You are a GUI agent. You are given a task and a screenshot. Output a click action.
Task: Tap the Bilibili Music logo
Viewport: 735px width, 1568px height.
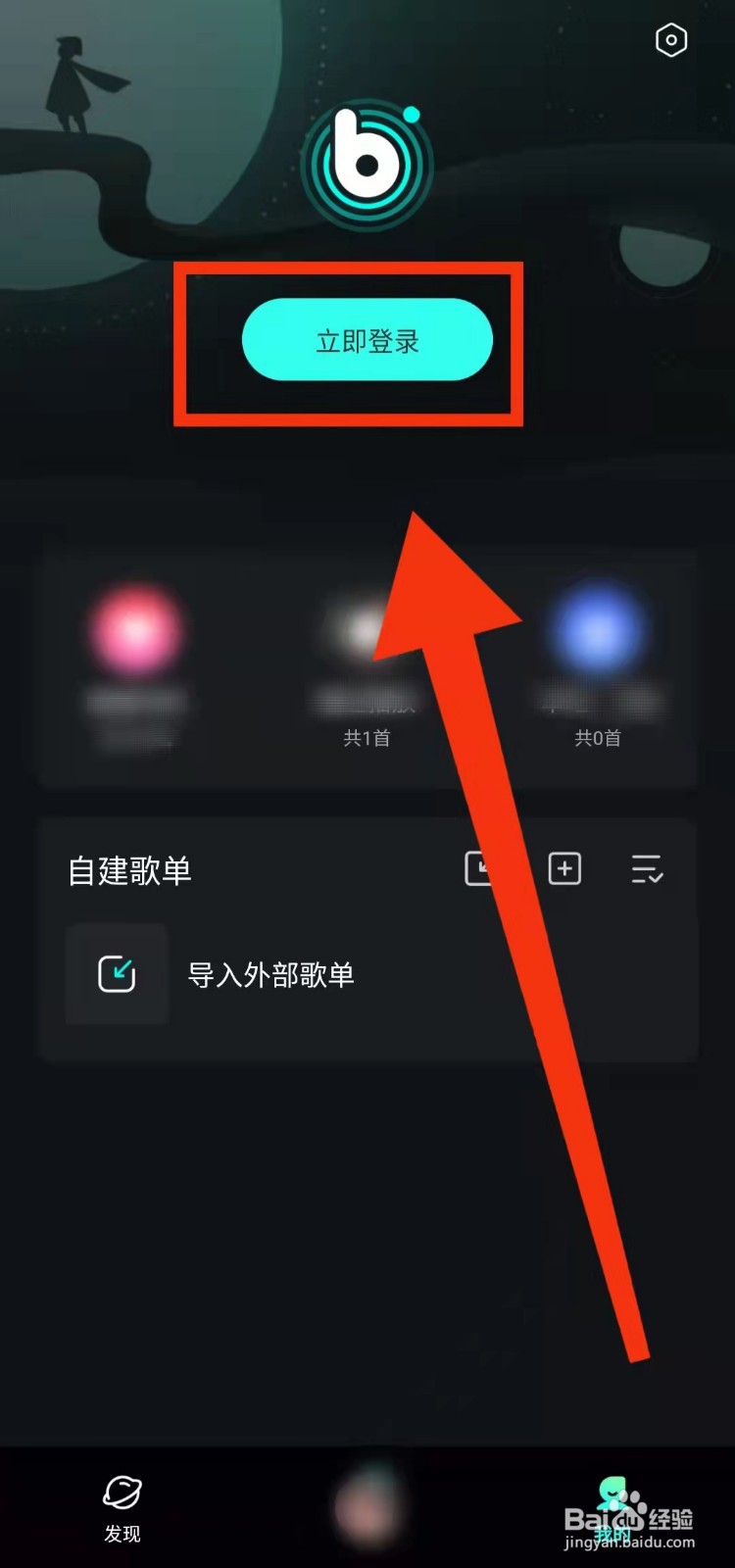pos(367,165)
